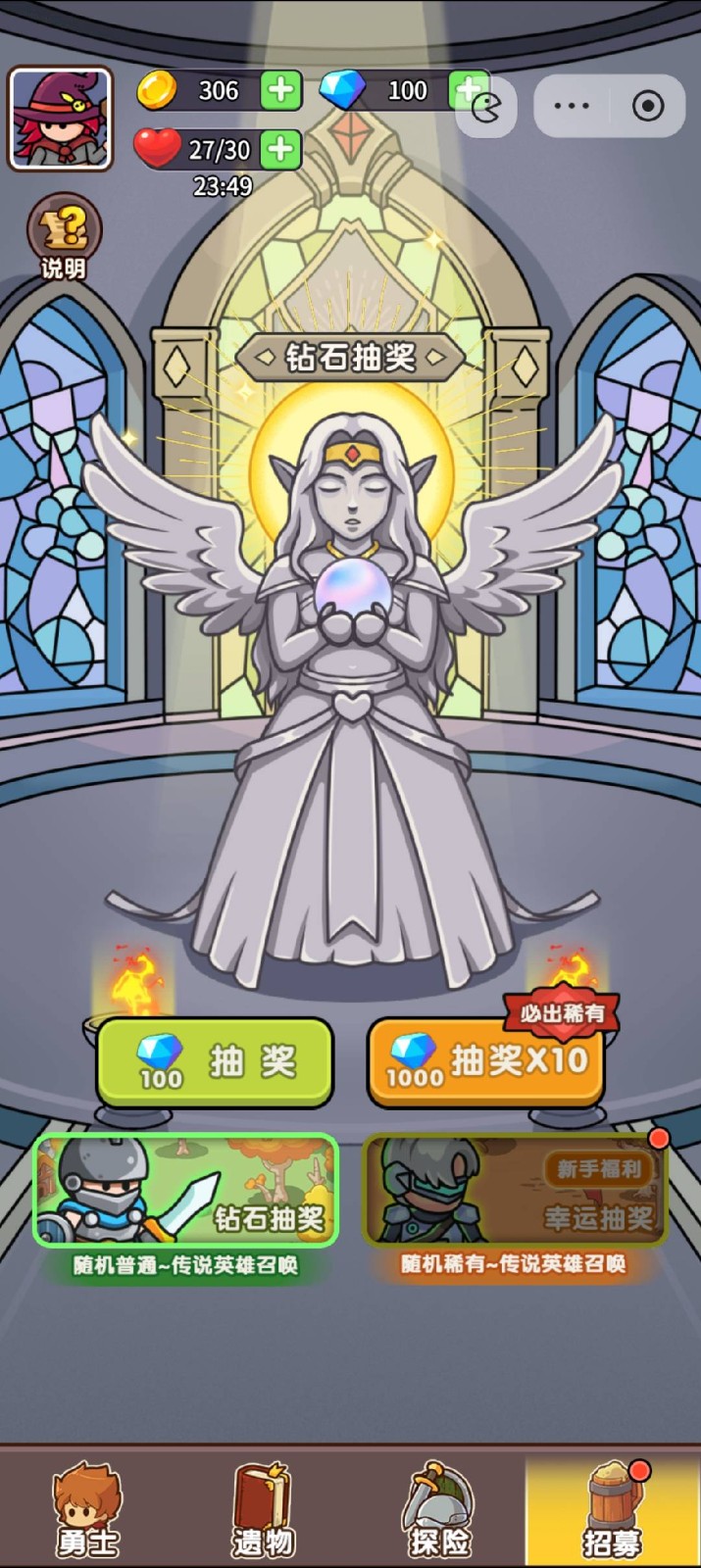
Task: Switch to the 遗物 tab
Action: (x=263, y=1510)
